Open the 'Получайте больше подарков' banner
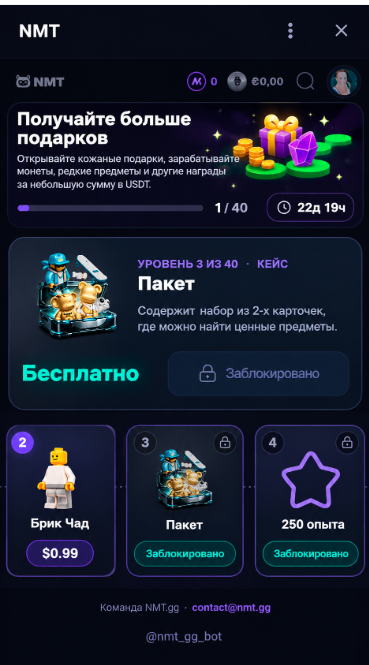The height and width of the screenshot is (665, 369). tap(185, 165)
